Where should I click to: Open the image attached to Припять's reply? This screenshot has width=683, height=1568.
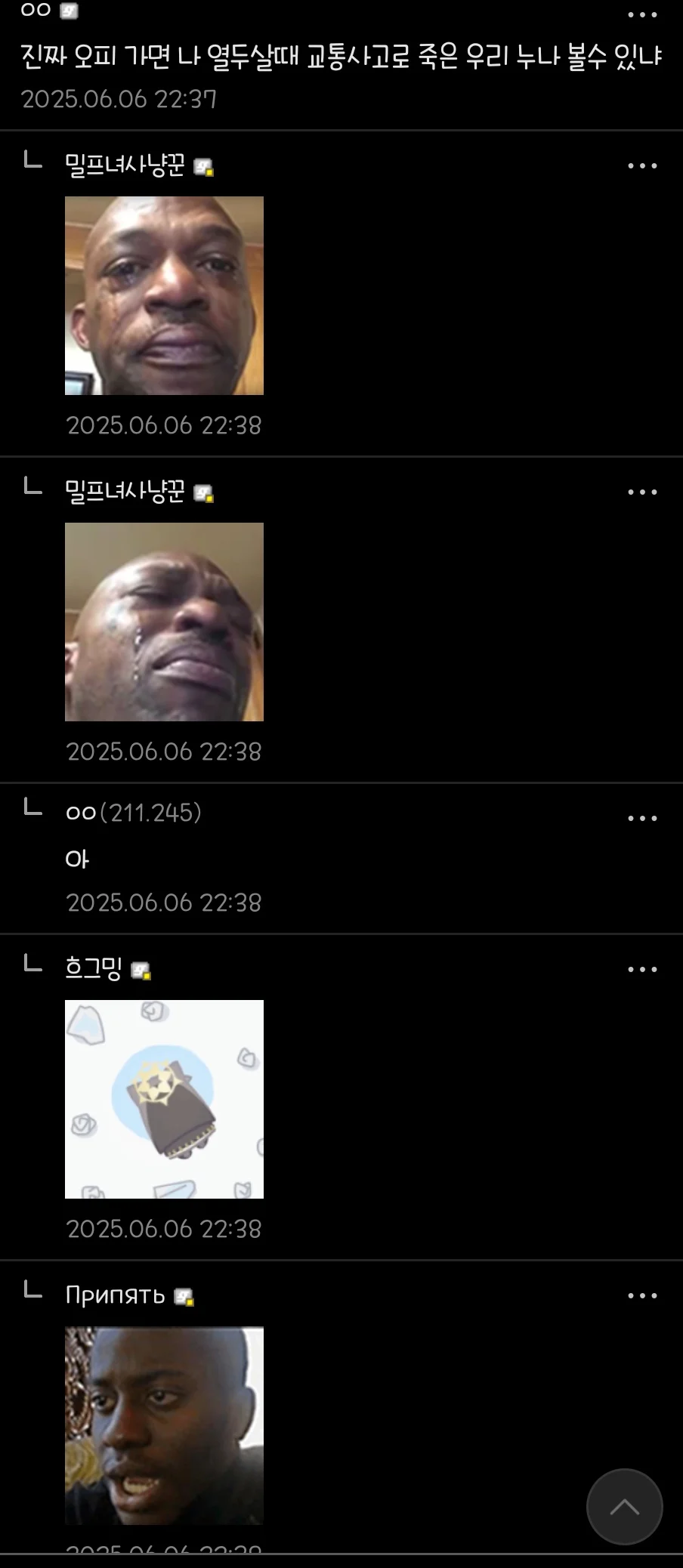pos(164,1425)
